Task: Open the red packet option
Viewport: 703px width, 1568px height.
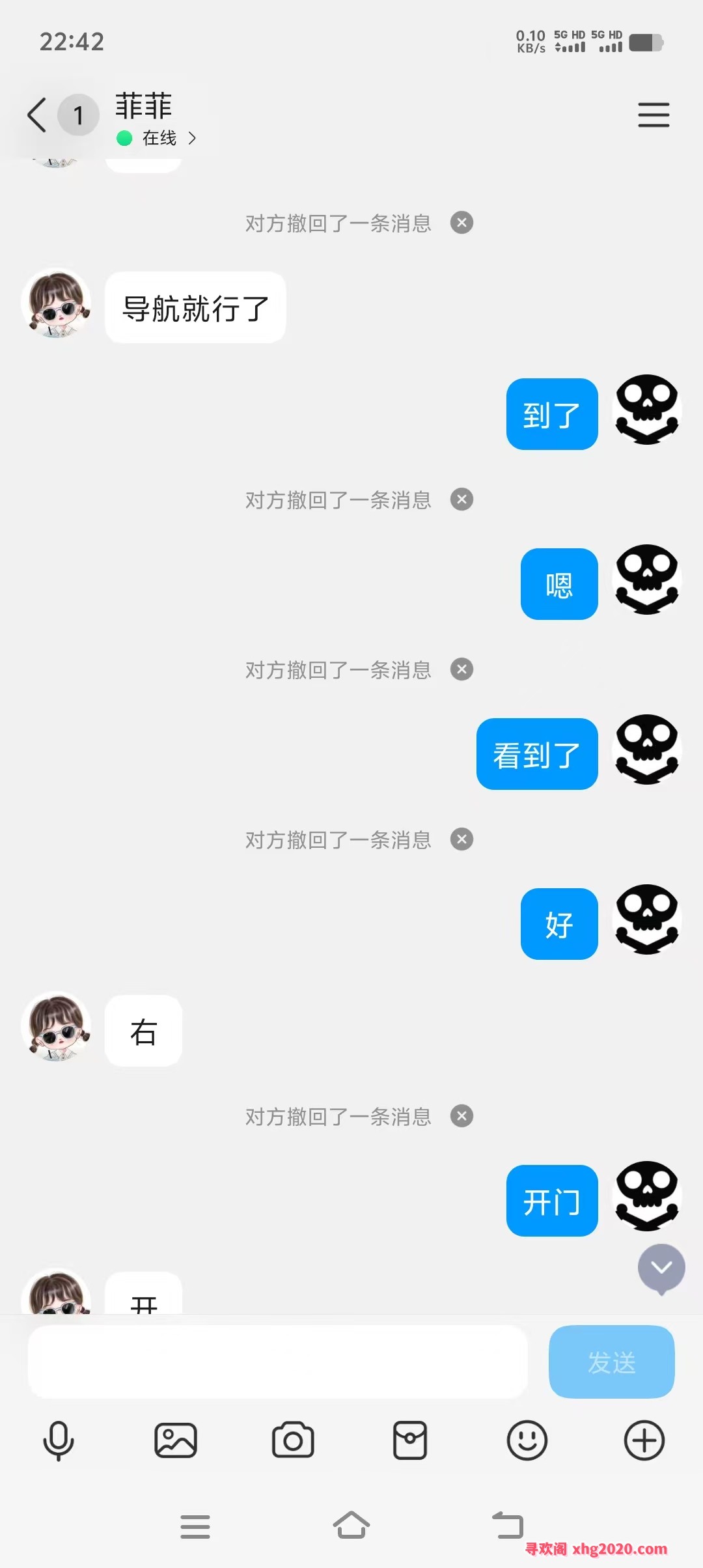Action: coord(410,1440)
